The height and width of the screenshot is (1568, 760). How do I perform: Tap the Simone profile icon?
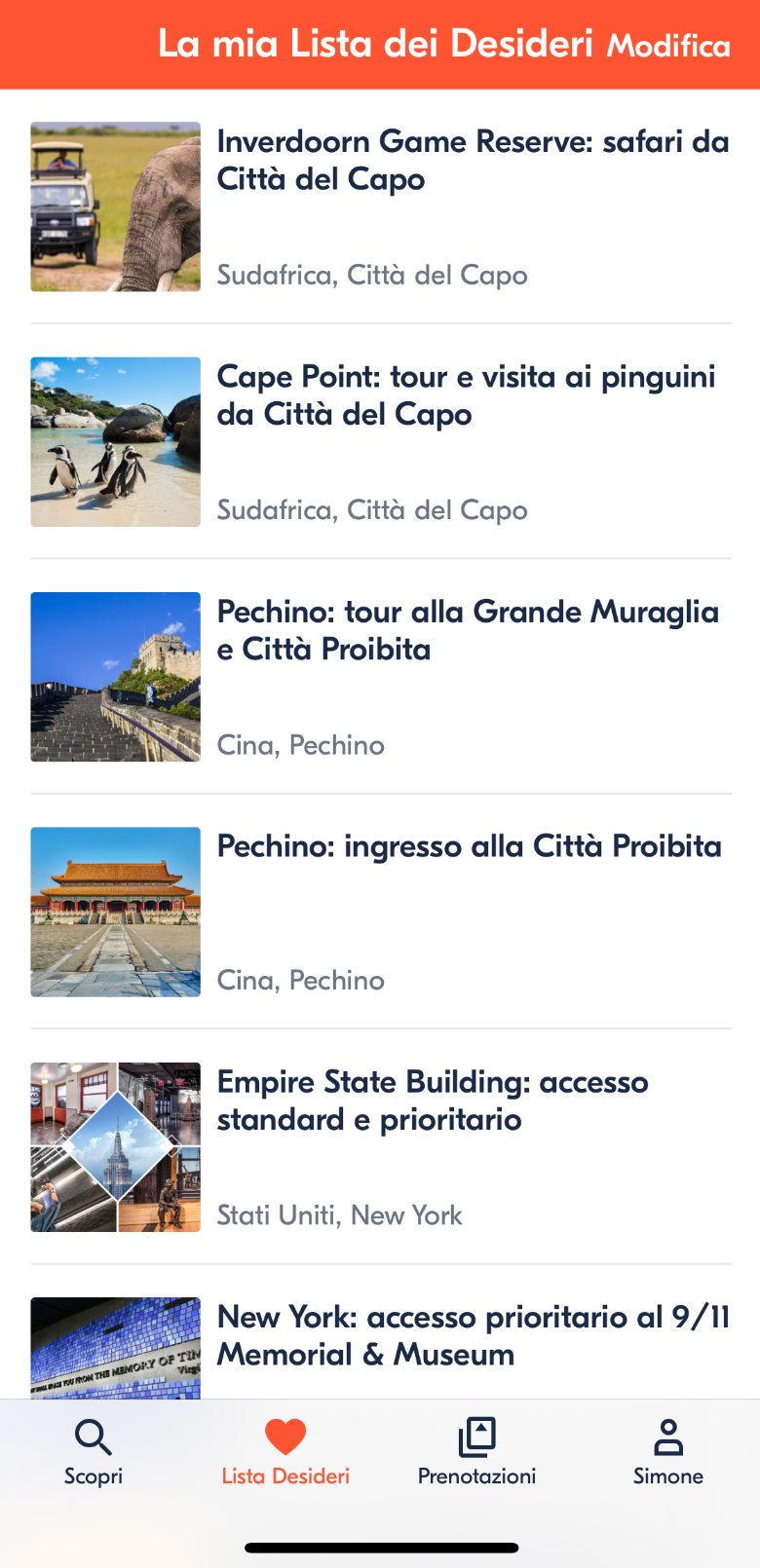(668, 1435)
